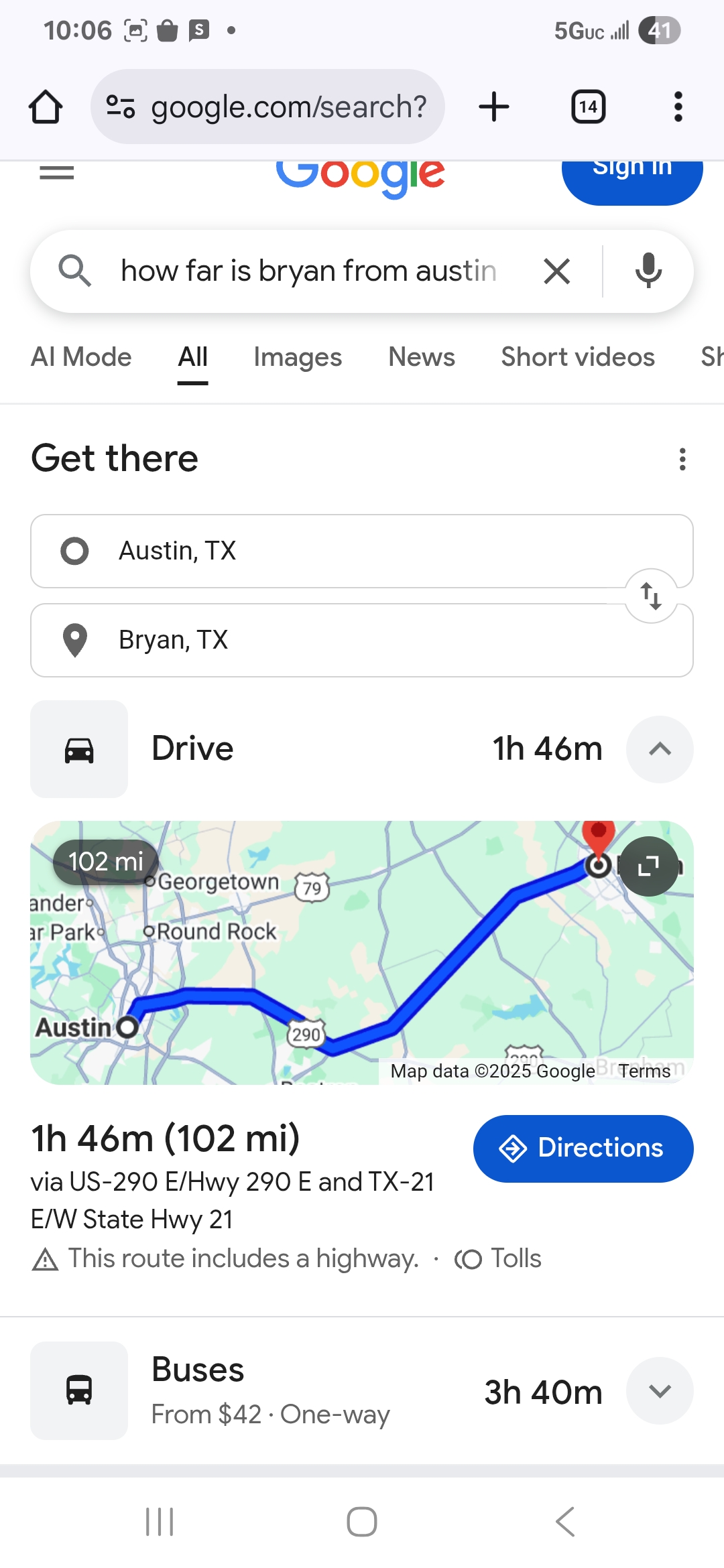Start a voice search with the microphone
This screenshot has height=1568, width=724.
(x=648, y=271)
